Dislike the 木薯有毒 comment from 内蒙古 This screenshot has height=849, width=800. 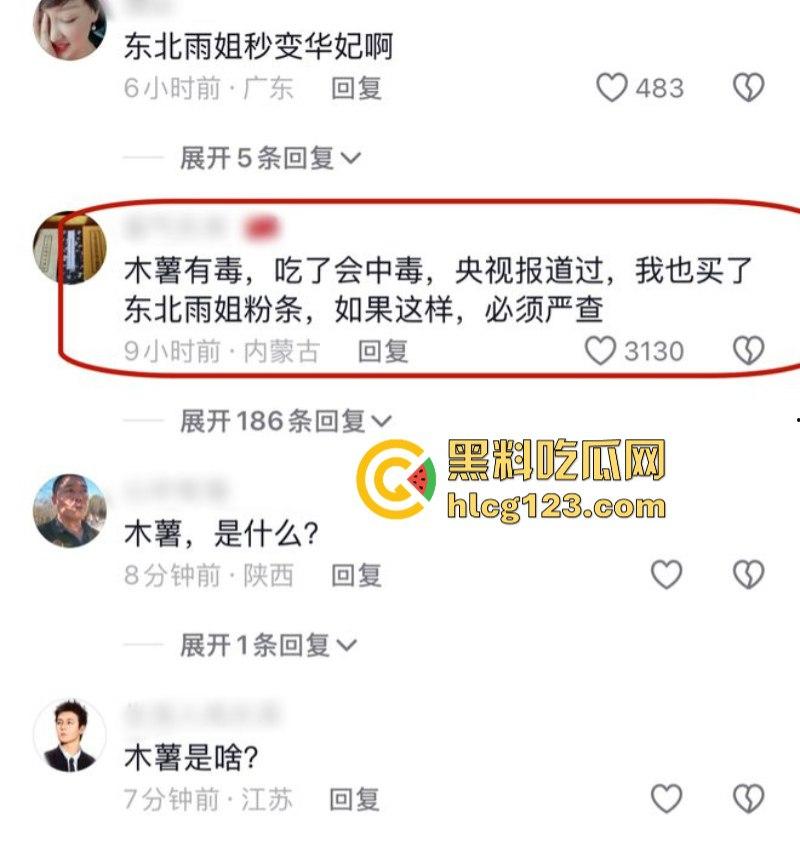pyautogui.click(x=748, y=351)
